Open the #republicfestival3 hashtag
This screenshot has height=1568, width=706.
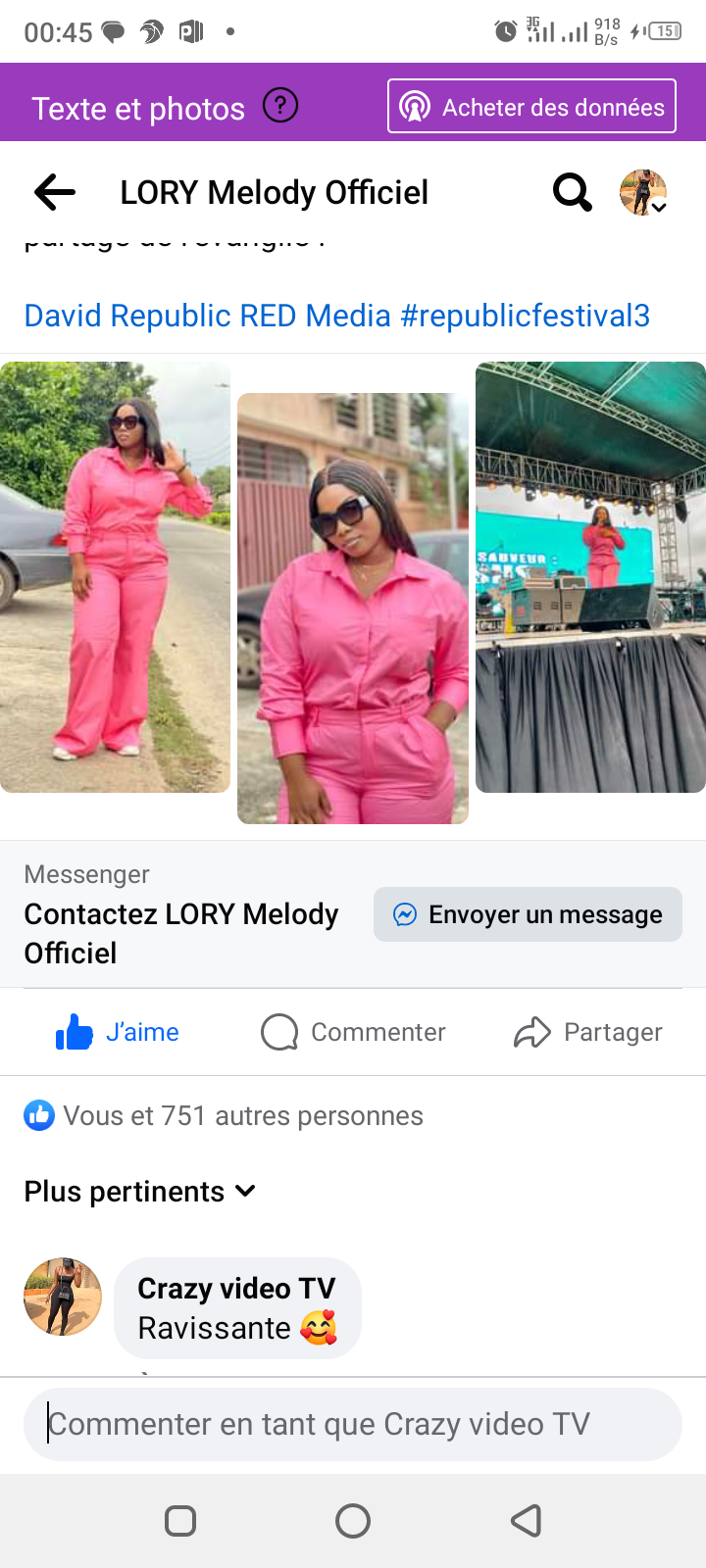(525, 316)
